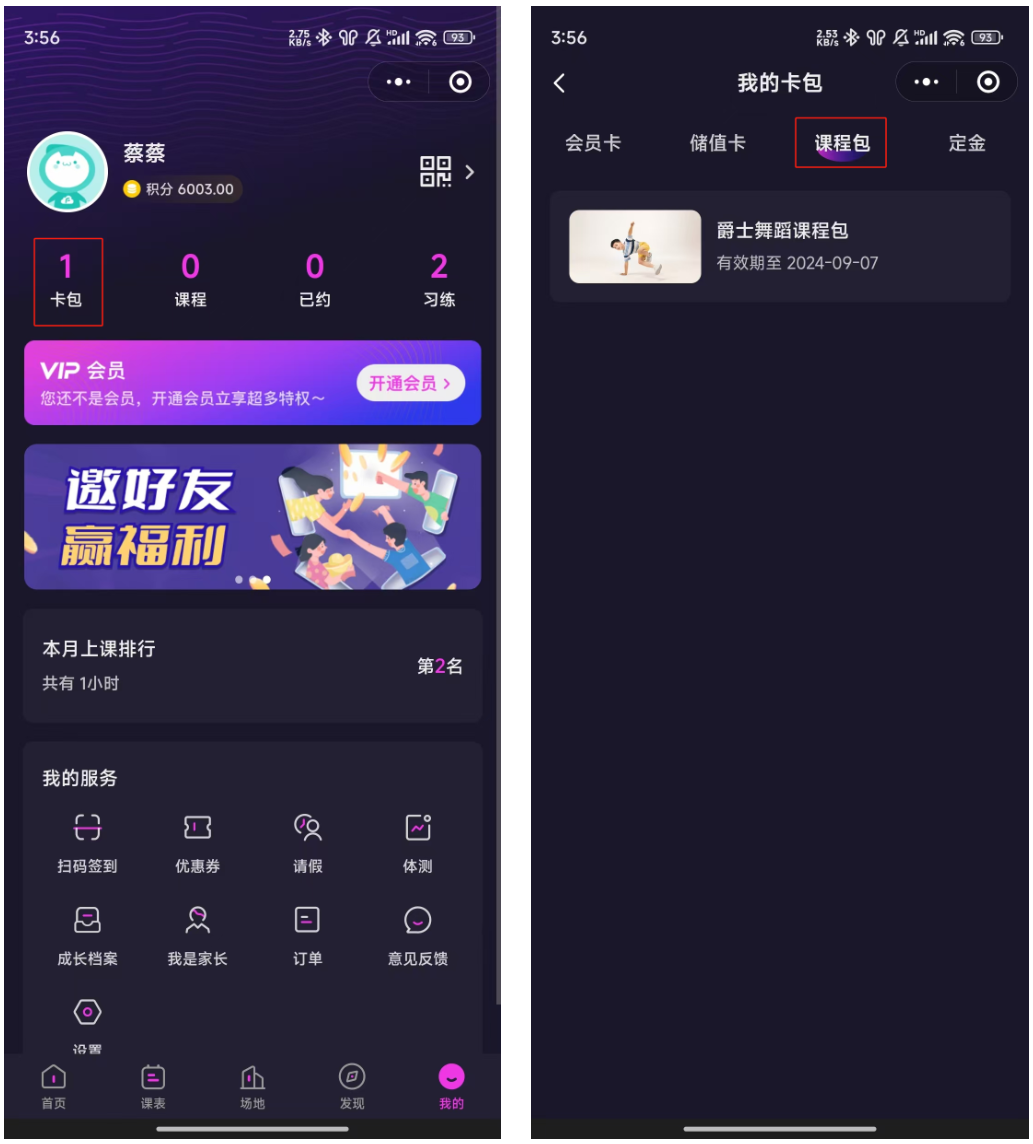Image resolution: width=1033 pixels, height=1144 pixels.
Task: View the 本月上课排行 ranking card
Action: pos(252,665)
